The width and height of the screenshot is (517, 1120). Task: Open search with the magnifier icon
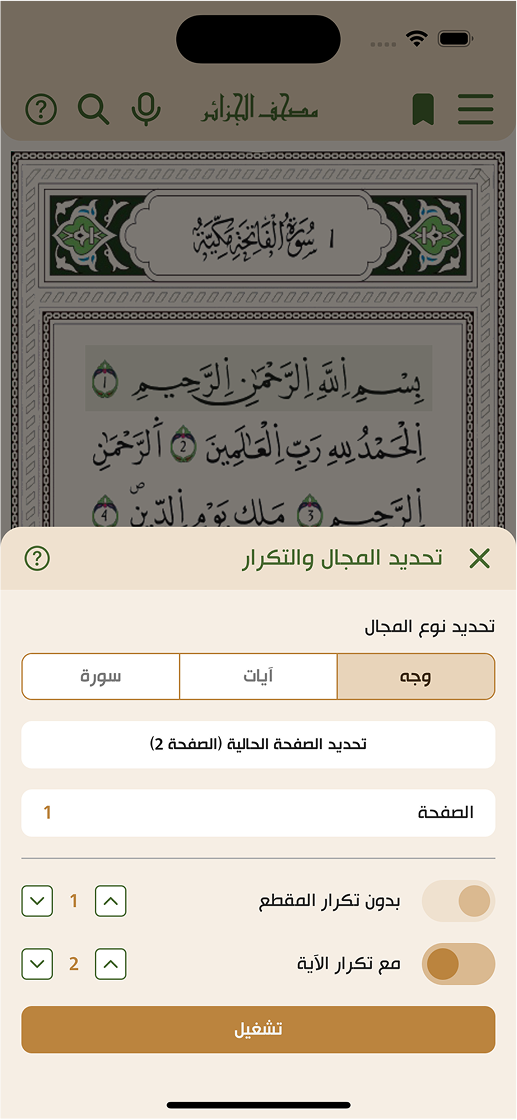coord(94,109)
